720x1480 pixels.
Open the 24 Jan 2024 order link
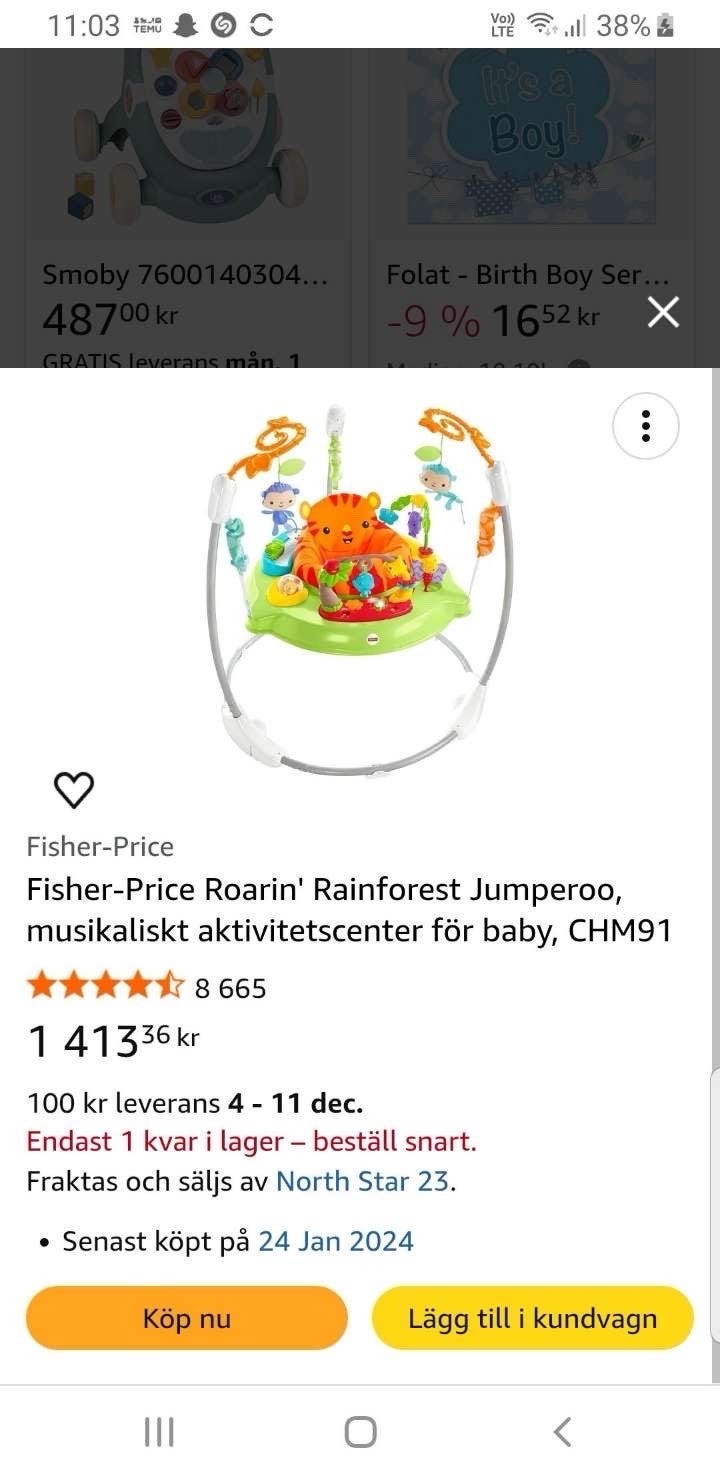coord(336,1241)
